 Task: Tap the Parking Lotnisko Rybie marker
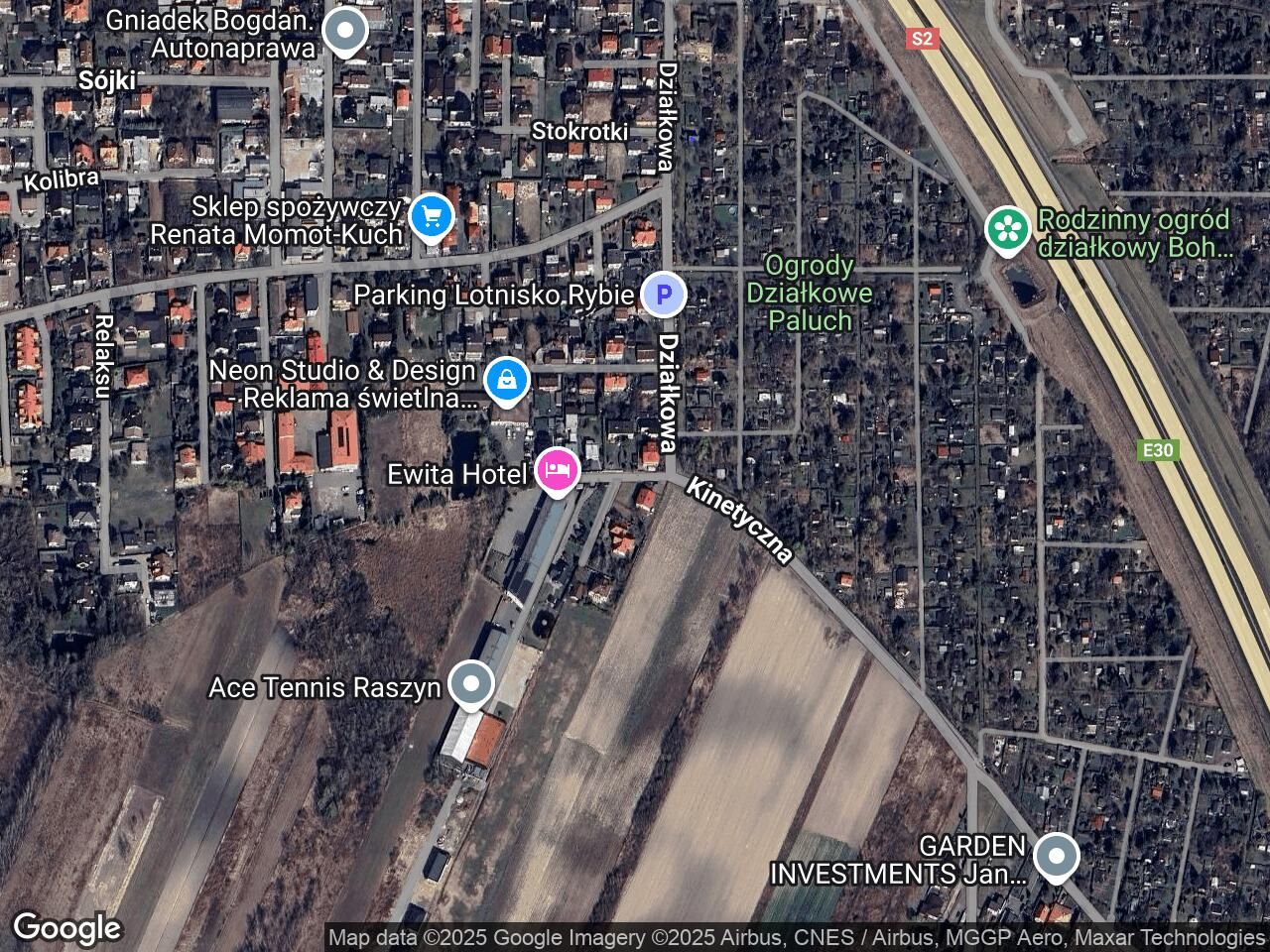pyautogui.click(x=663, y=295)
